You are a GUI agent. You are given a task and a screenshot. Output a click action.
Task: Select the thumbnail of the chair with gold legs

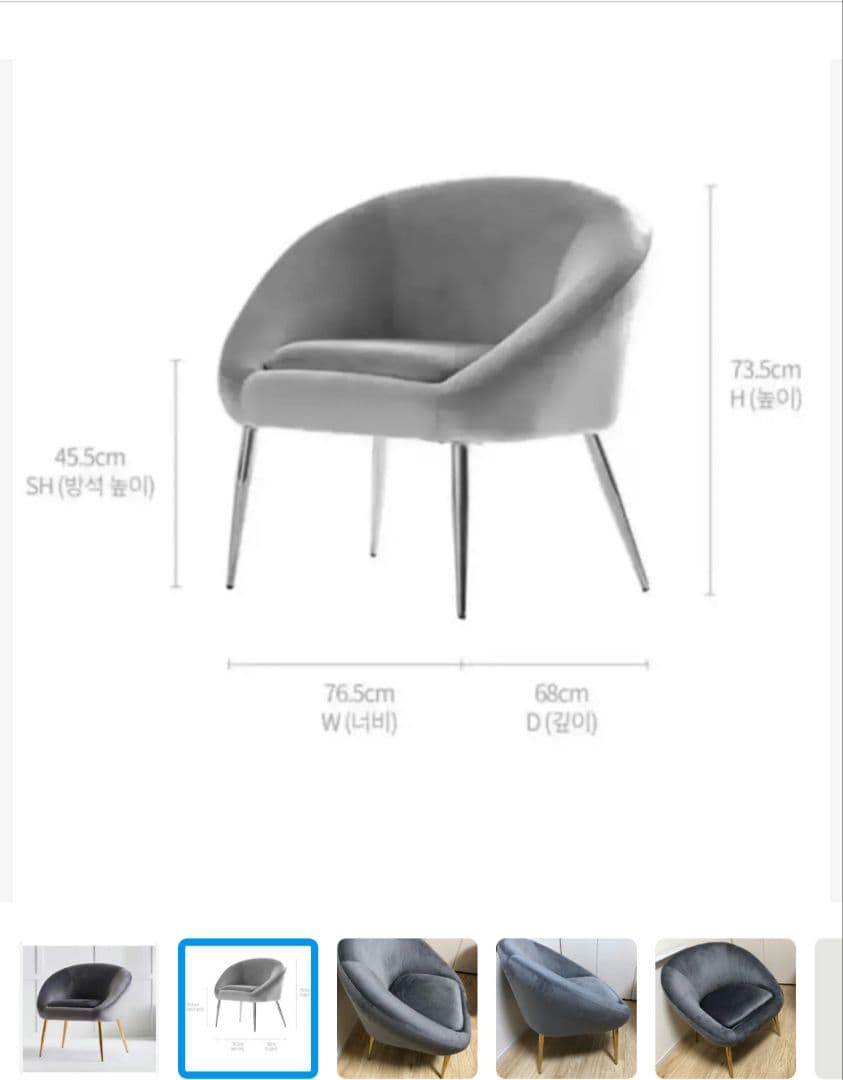[89, 1008]
